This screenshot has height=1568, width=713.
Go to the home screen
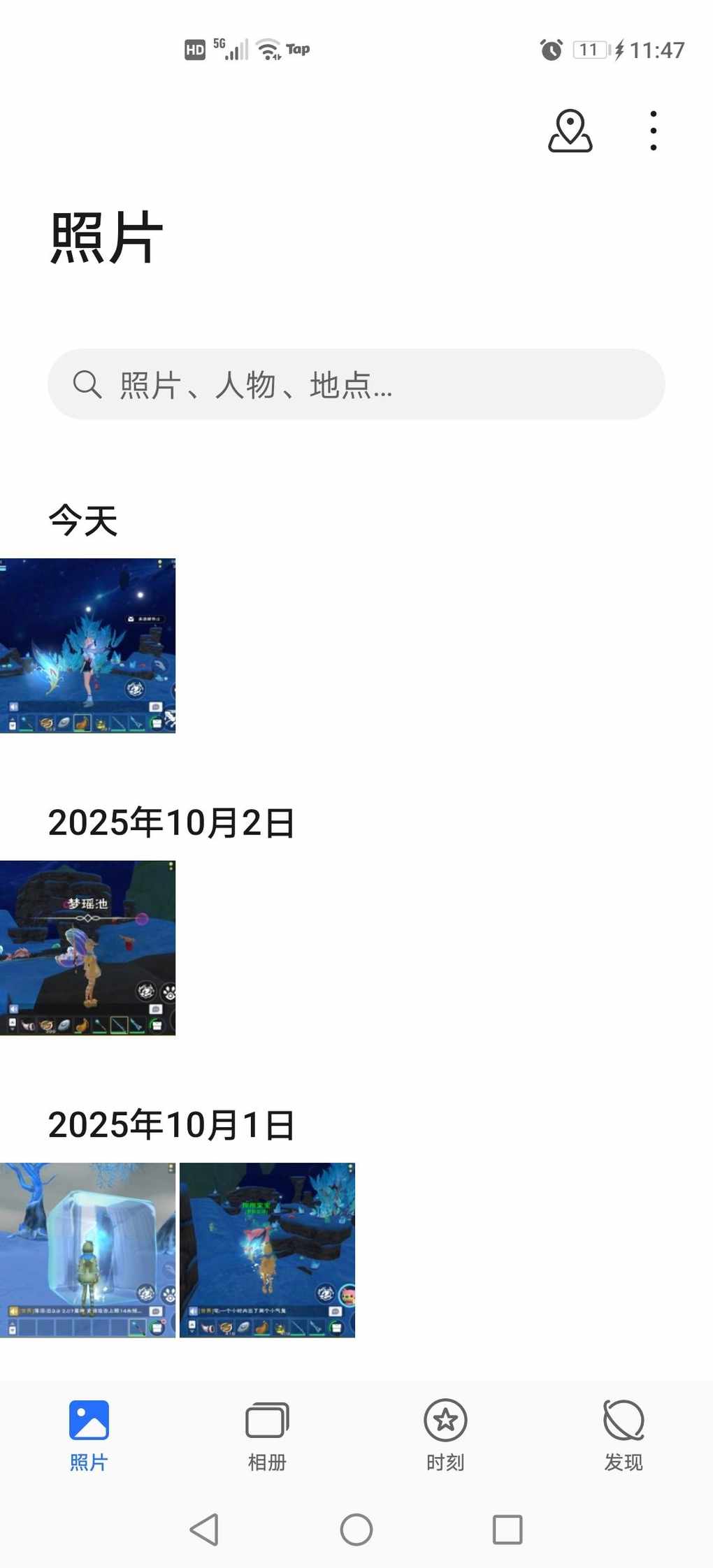356,1530
